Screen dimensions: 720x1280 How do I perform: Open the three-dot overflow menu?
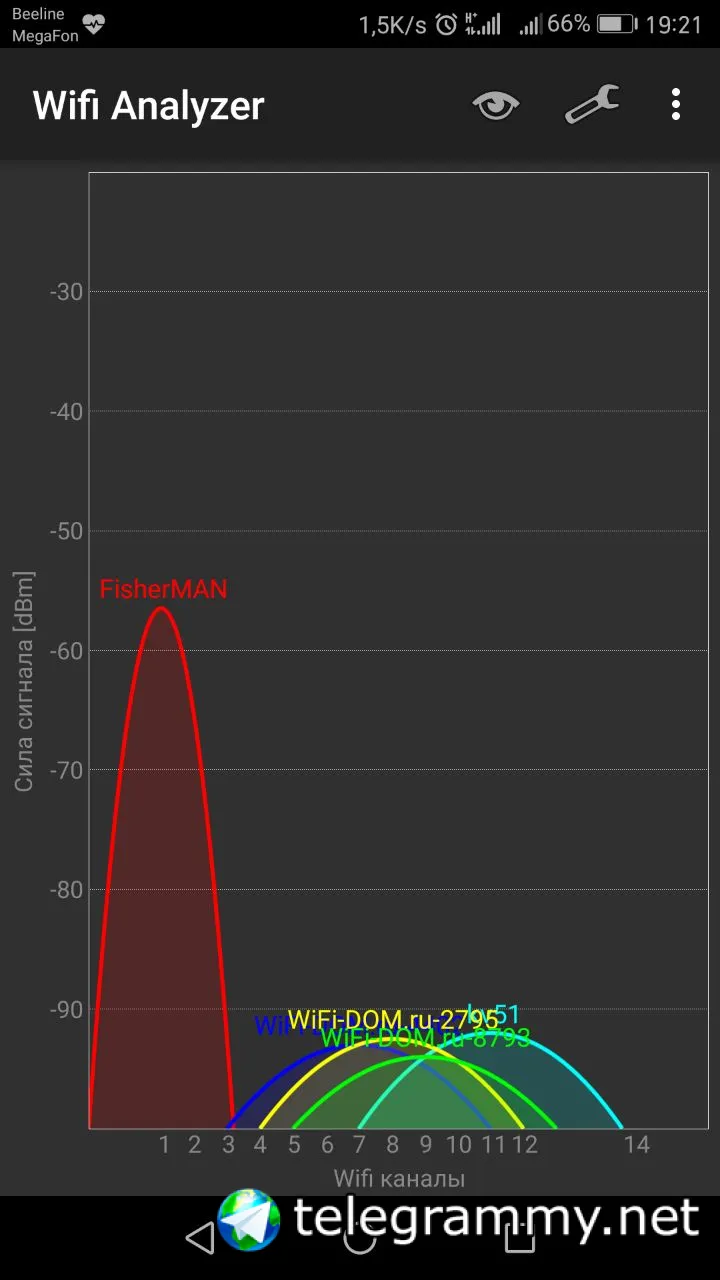(676, 104)
